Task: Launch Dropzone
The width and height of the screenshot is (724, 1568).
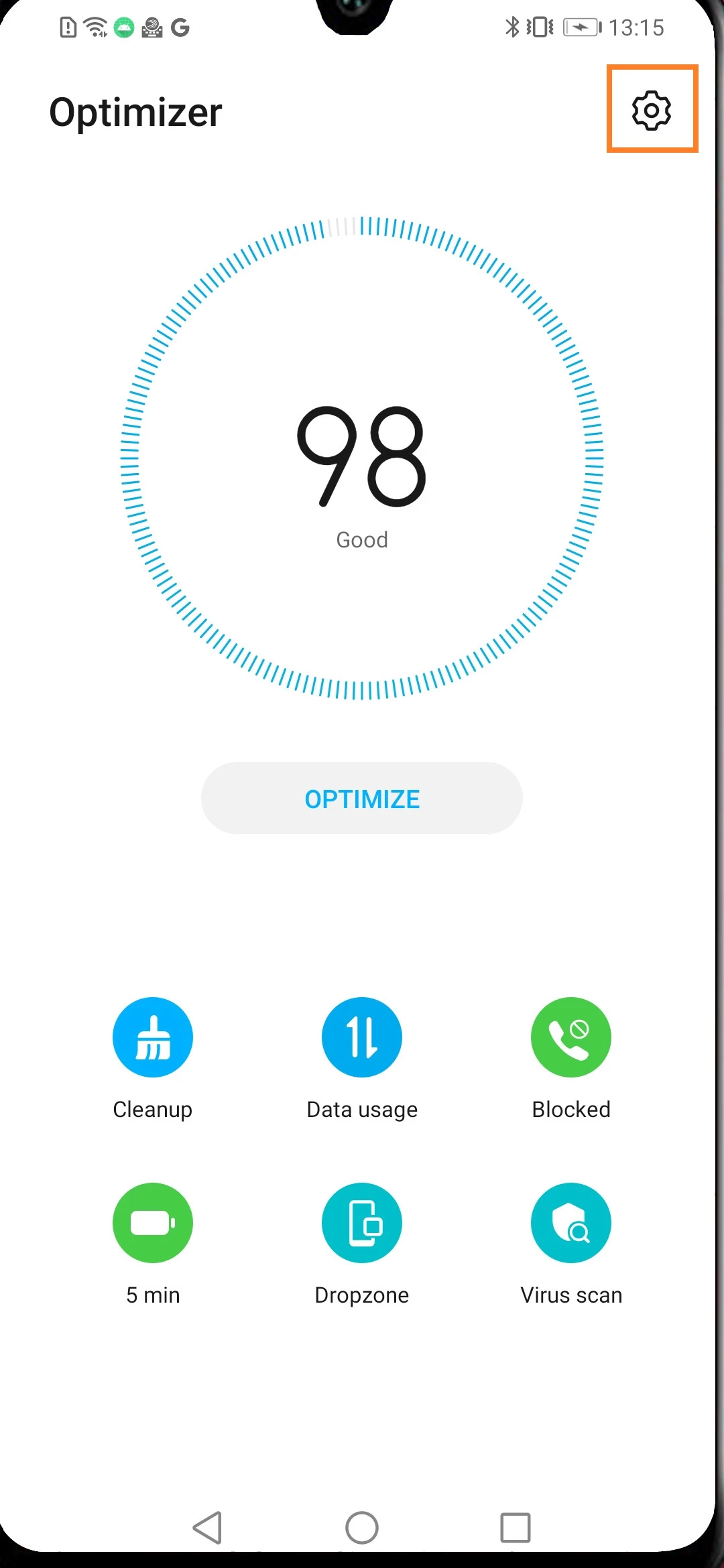Action: point(362,1223)
